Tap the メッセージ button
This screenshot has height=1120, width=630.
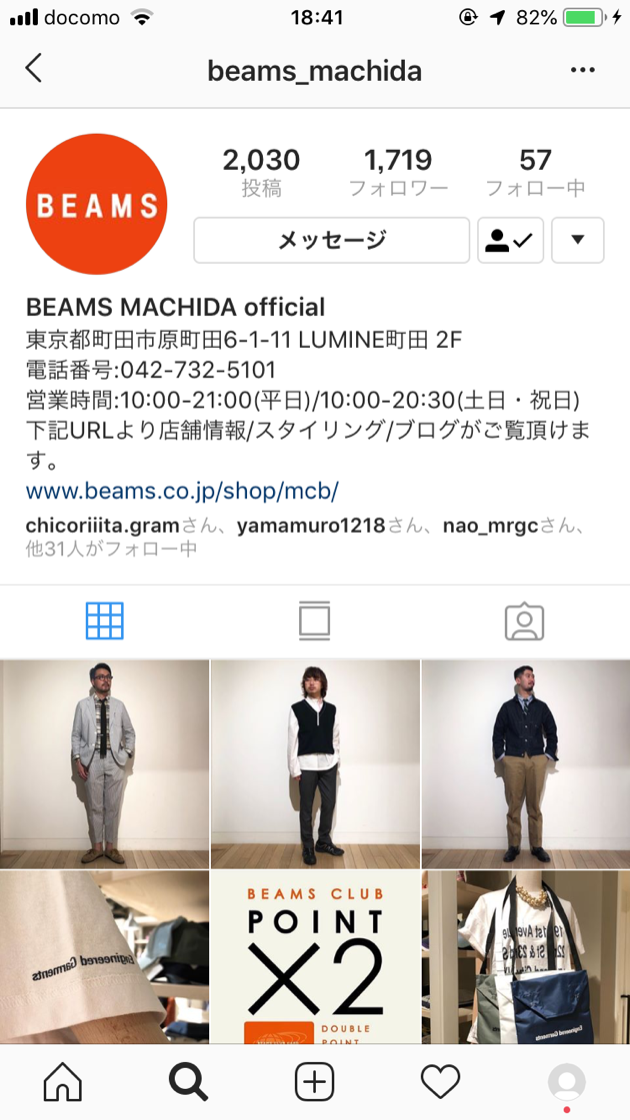pos(331,240)
